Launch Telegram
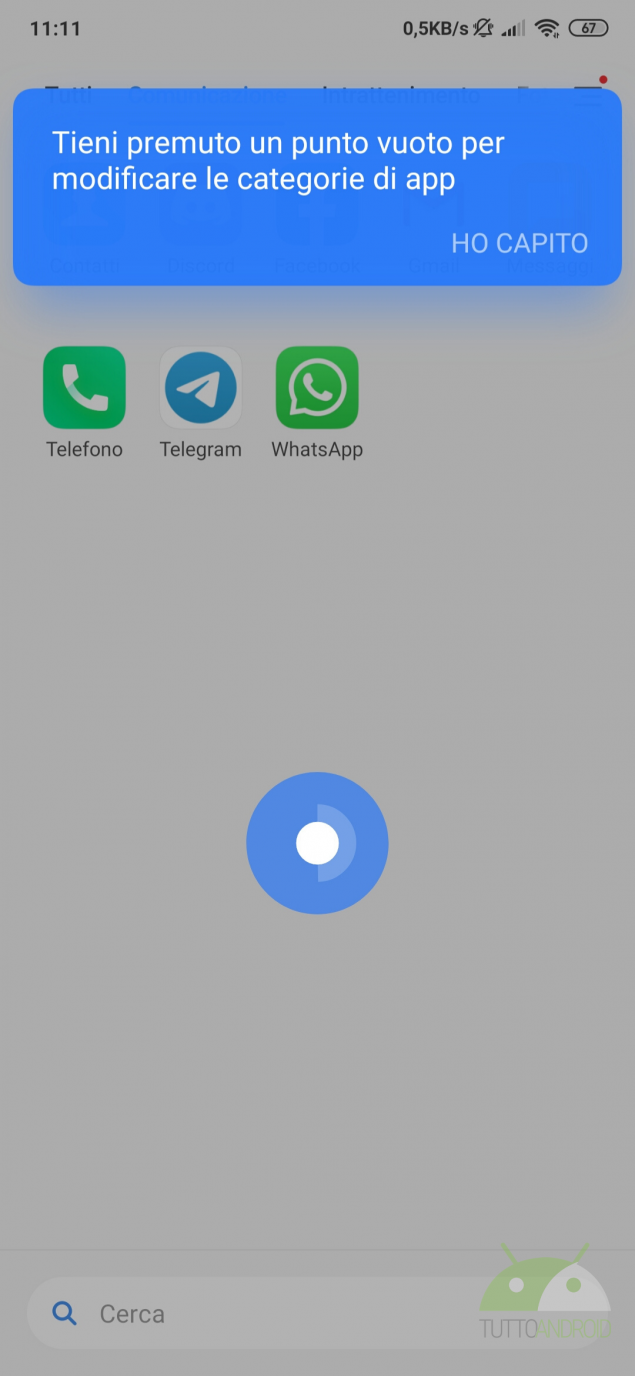The image size is (635, 1376). tap(201, 388)
